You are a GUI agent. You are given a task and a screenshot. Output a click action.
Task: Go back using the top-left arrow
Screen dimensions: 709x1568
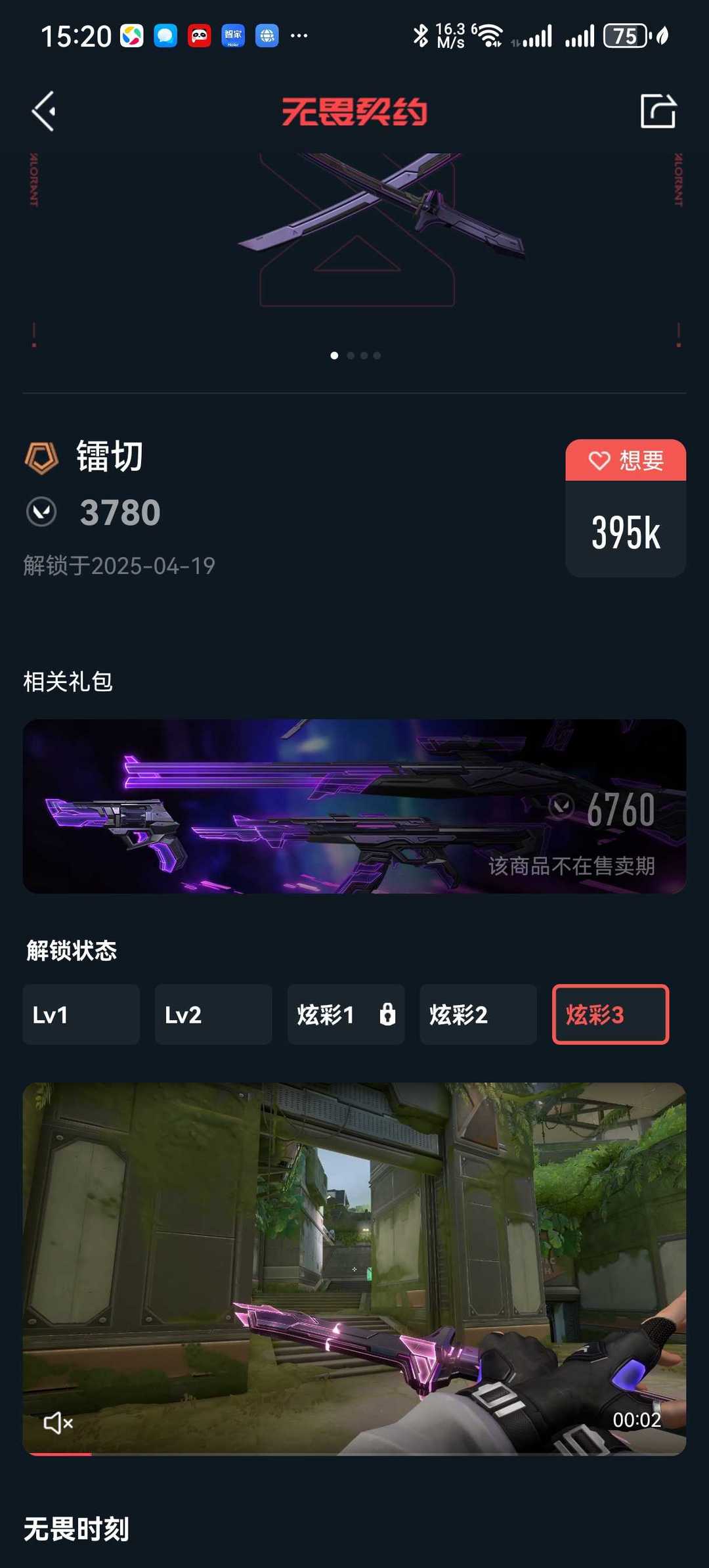(x=44, y=111)
